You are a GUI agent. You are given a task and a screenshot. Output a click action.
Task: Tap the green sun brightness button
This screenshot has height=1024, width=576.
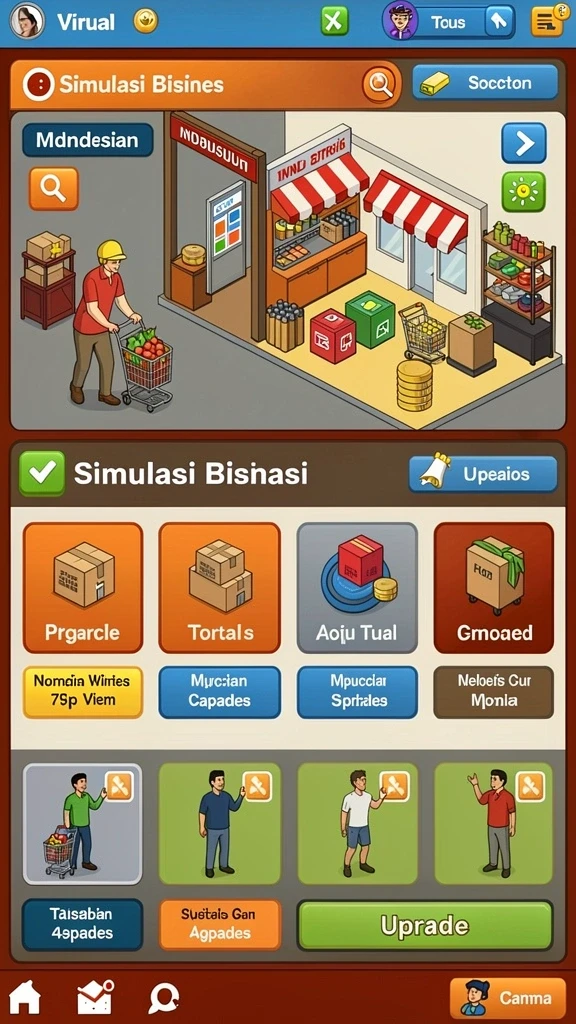524,191
